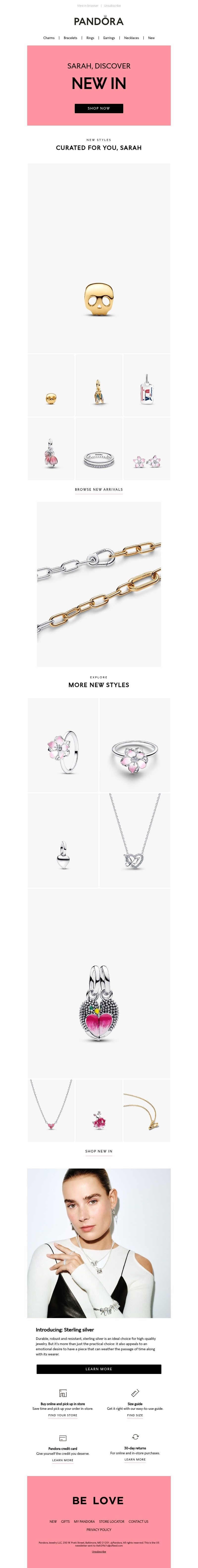
Task: View the heart pendant necklace tile
Action: point(135,840)
